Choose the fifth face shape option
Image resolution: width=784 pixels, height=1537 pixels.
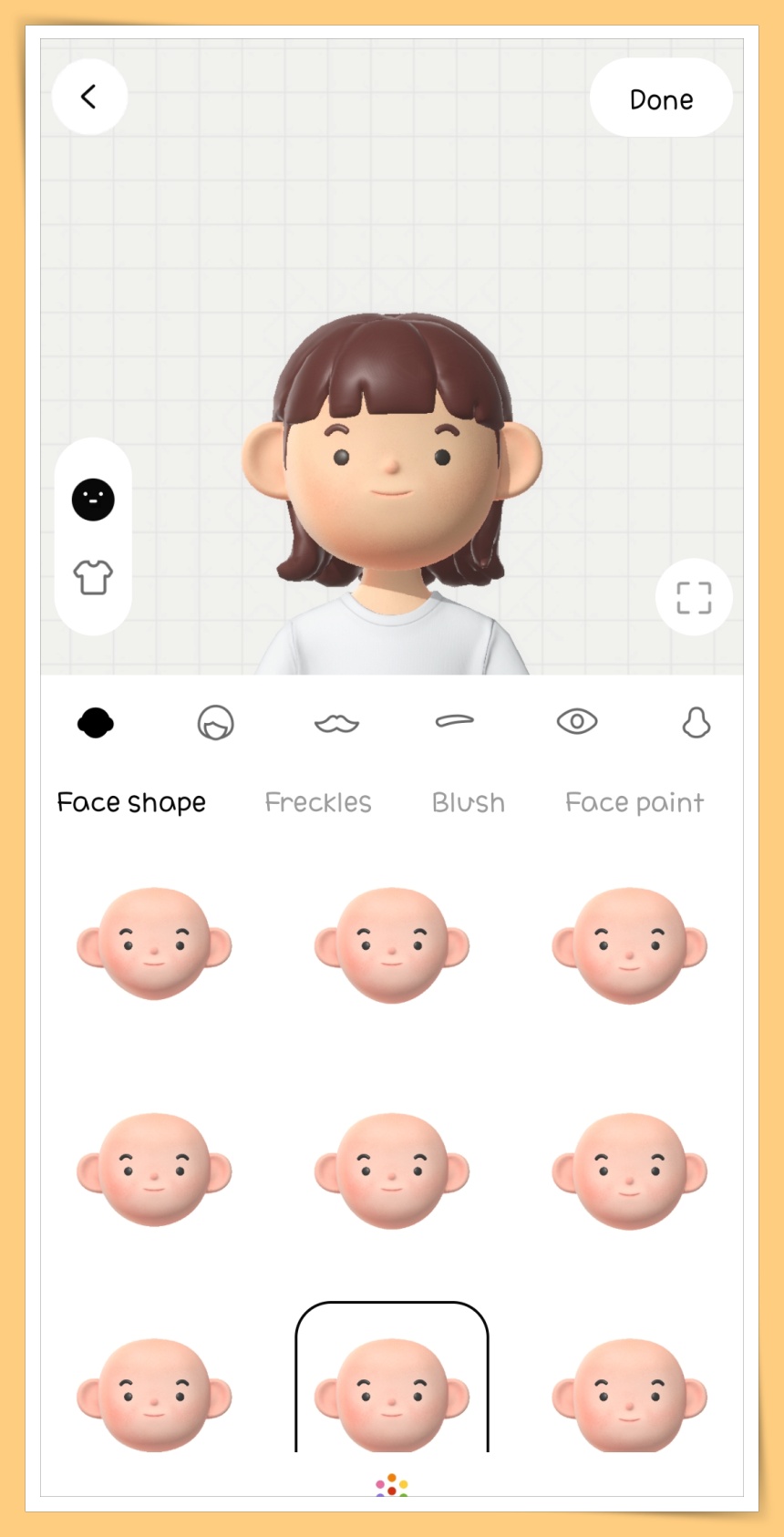(x=392, y=1170)
